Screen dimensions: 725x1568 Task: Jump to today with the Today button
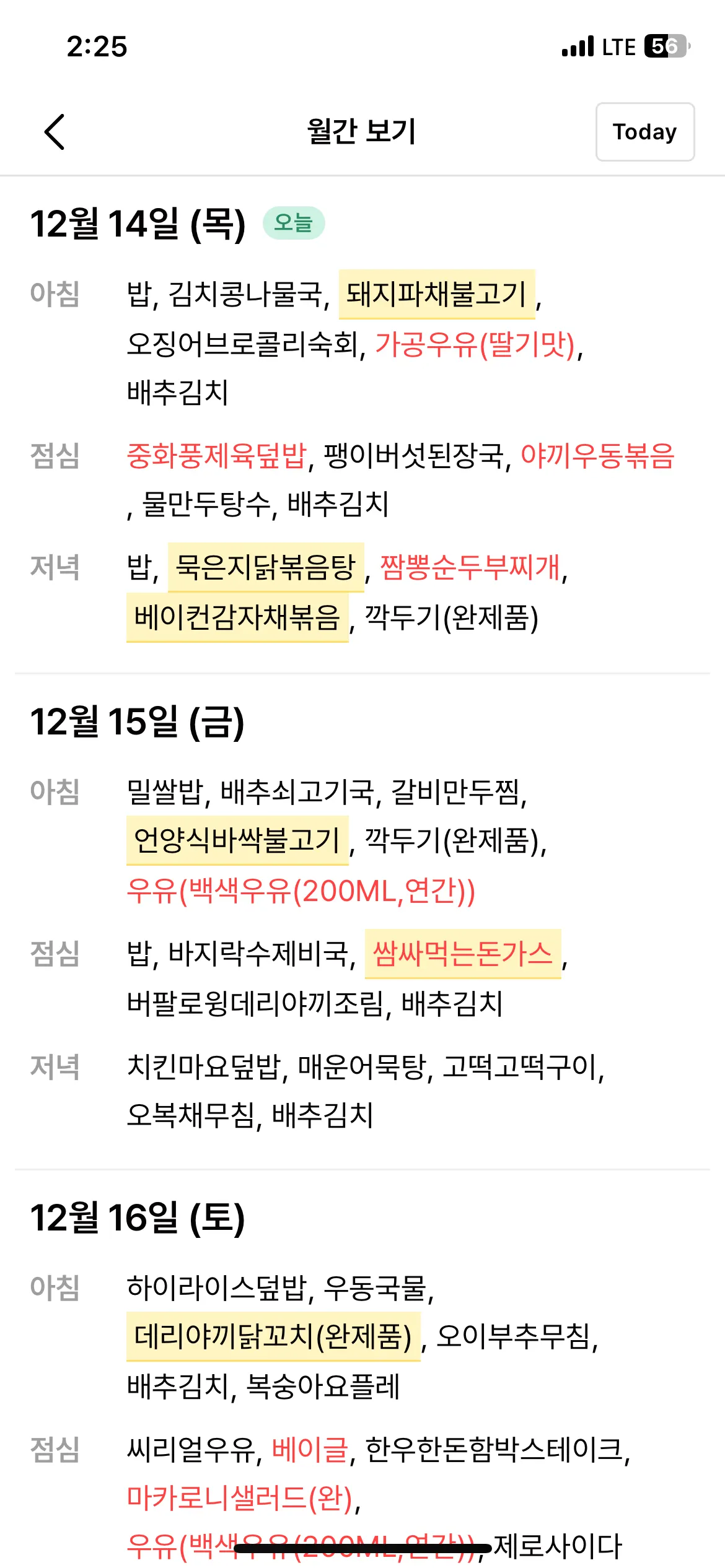pyautogui.click(x=644, y=132)
